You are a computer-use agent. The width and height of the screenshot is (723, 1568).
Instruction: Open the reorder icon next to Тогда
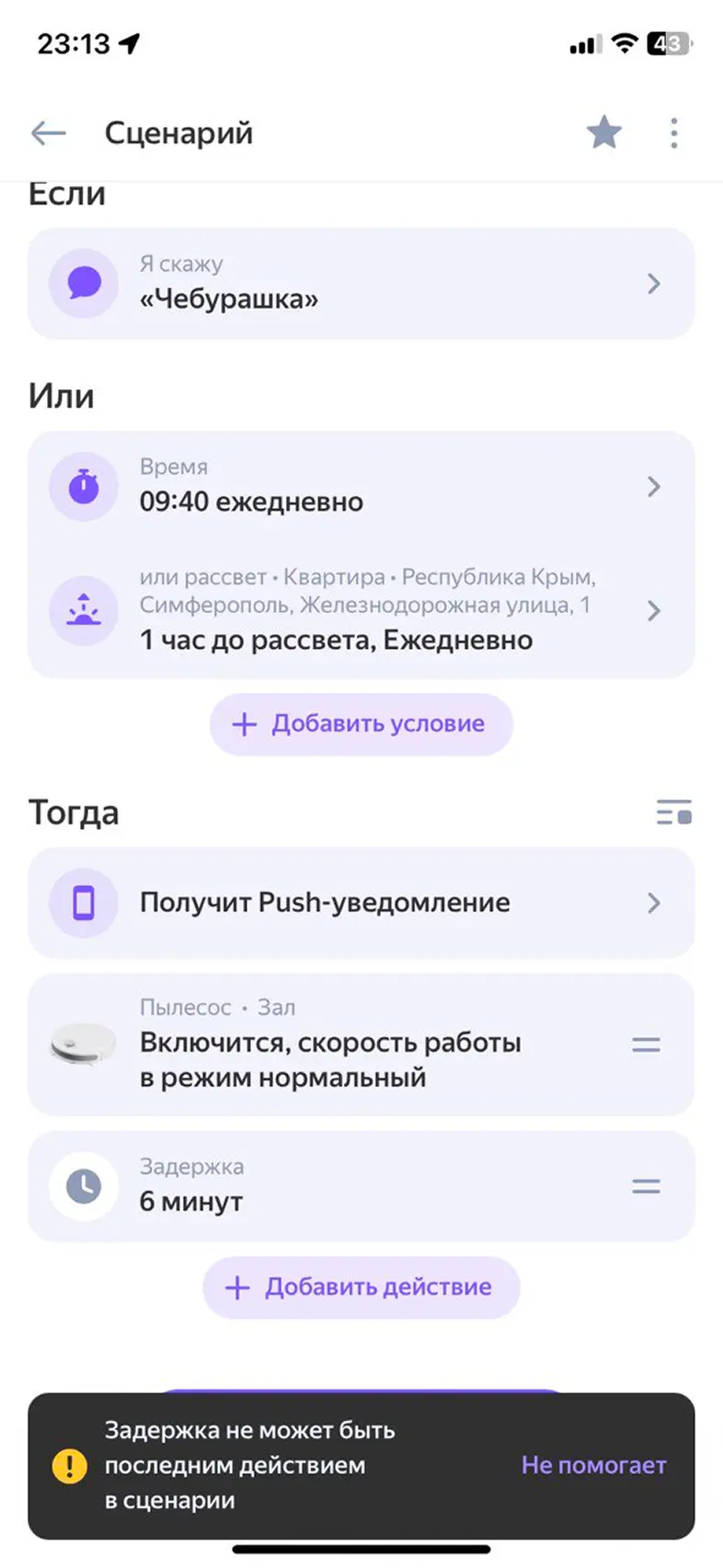click(x=673, y=813)
